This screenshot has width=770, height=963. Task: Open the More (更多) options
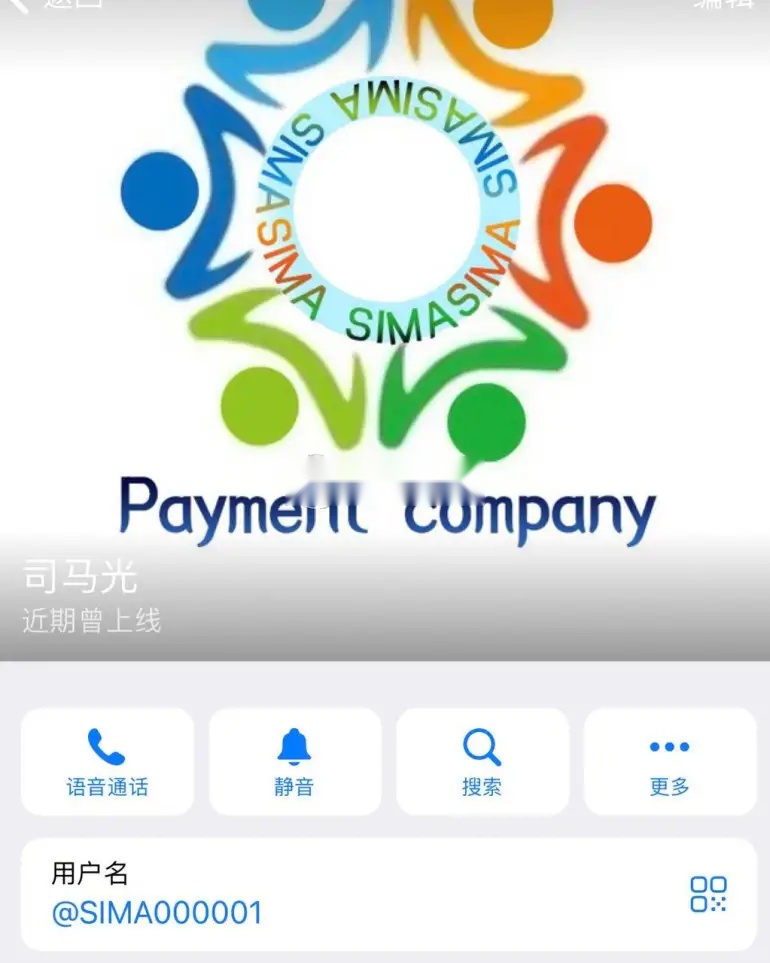[x=669, y=762]
